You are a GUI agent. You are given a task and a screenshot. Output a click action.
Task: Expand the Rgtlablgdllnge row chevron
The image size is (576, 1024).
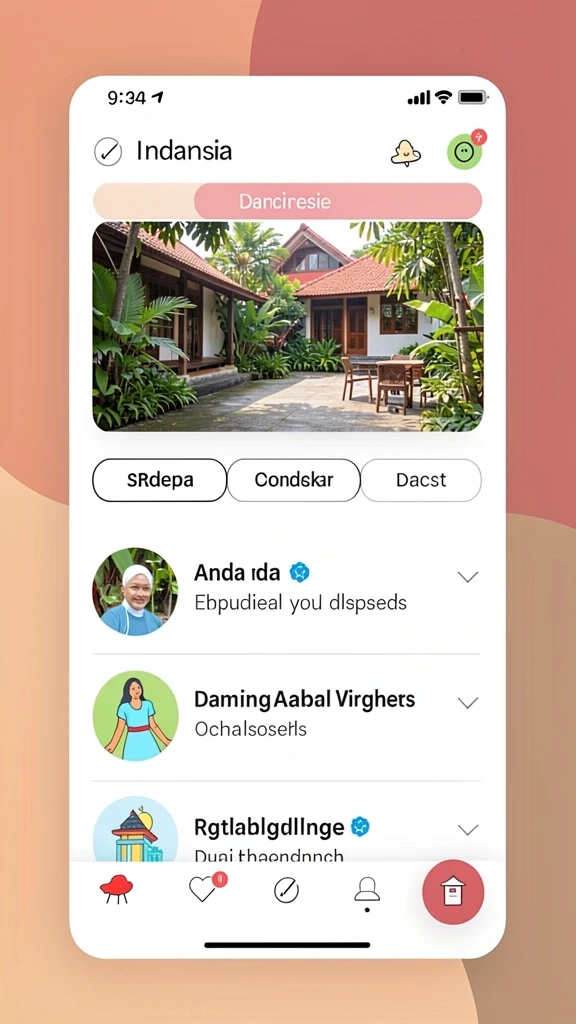(468, 829)
